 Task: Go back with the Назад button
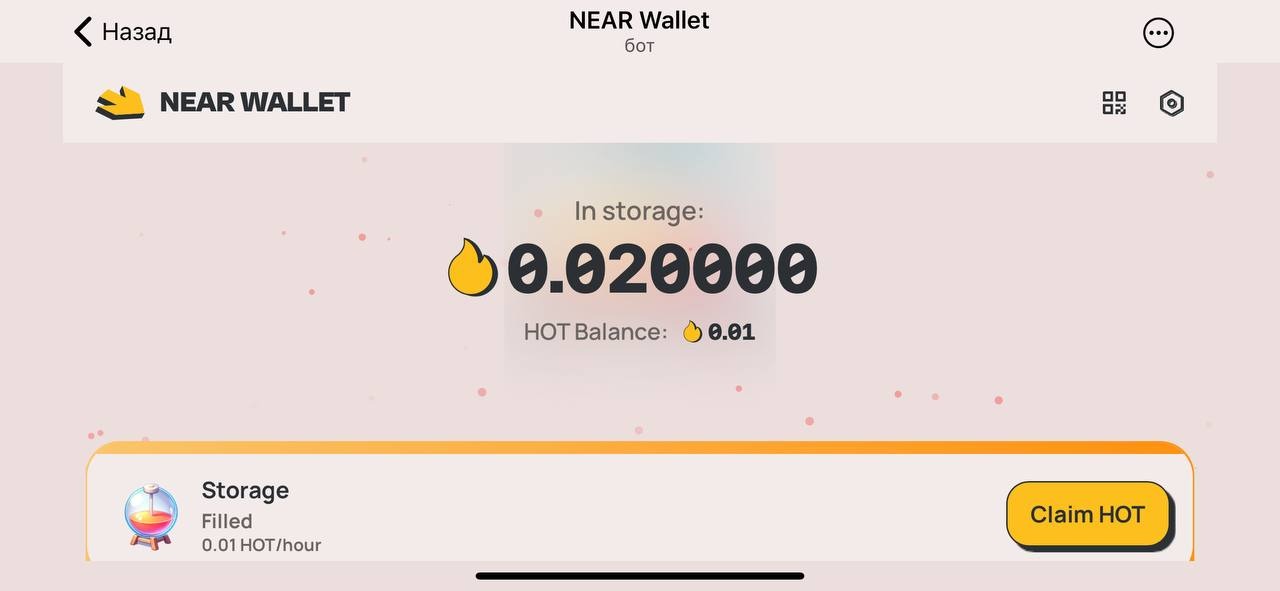pos(122,32)
